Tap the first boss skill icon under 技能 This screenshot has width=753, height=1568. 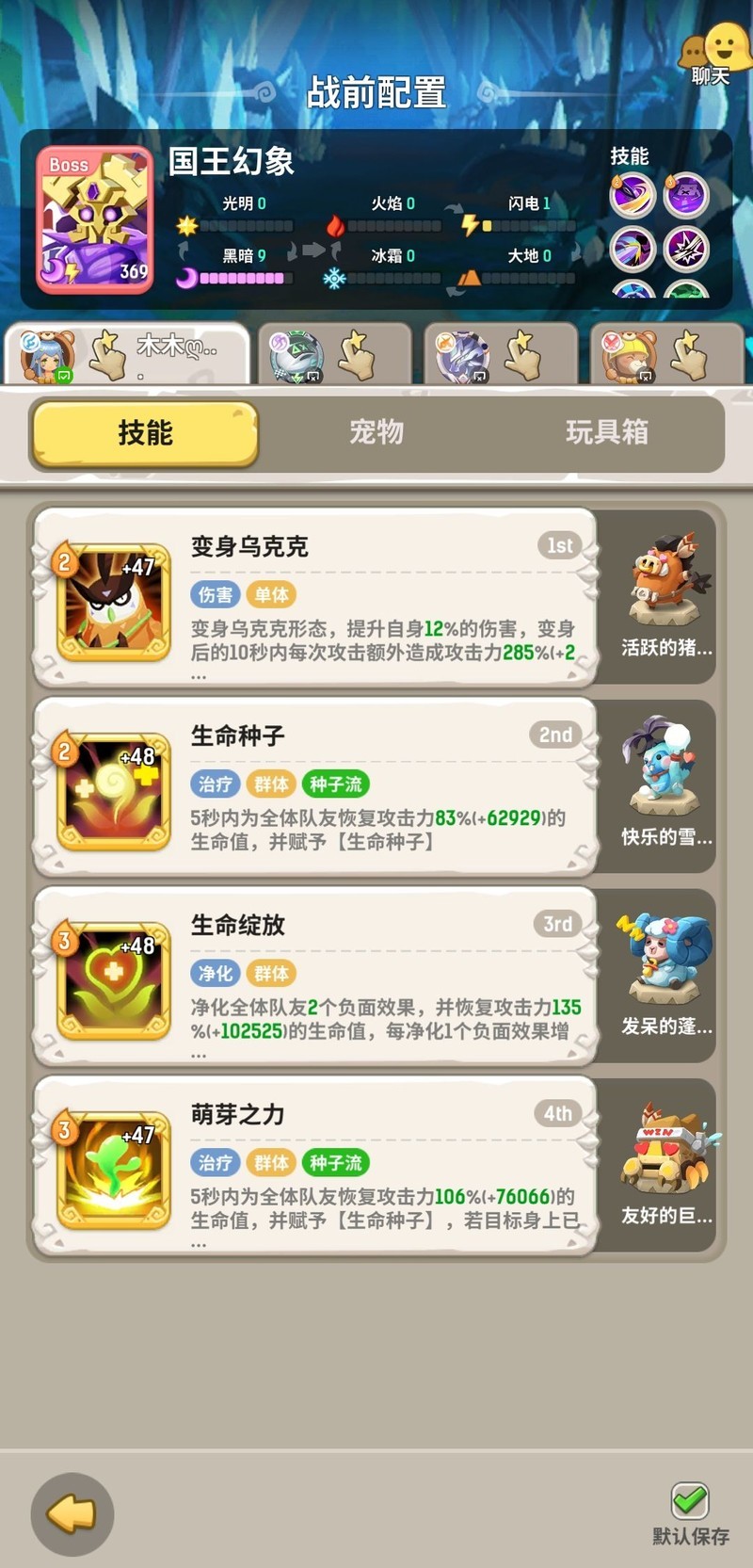(633, 196)
